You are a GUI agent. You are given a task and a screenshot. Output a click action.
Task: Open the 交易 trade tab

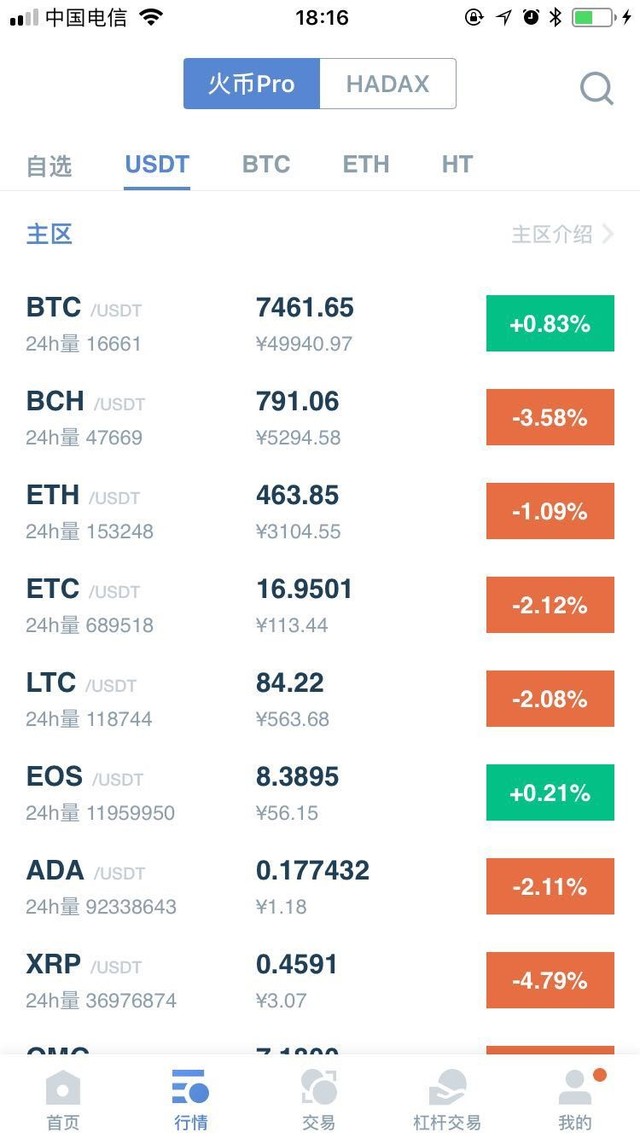(x=319, y=1100)
